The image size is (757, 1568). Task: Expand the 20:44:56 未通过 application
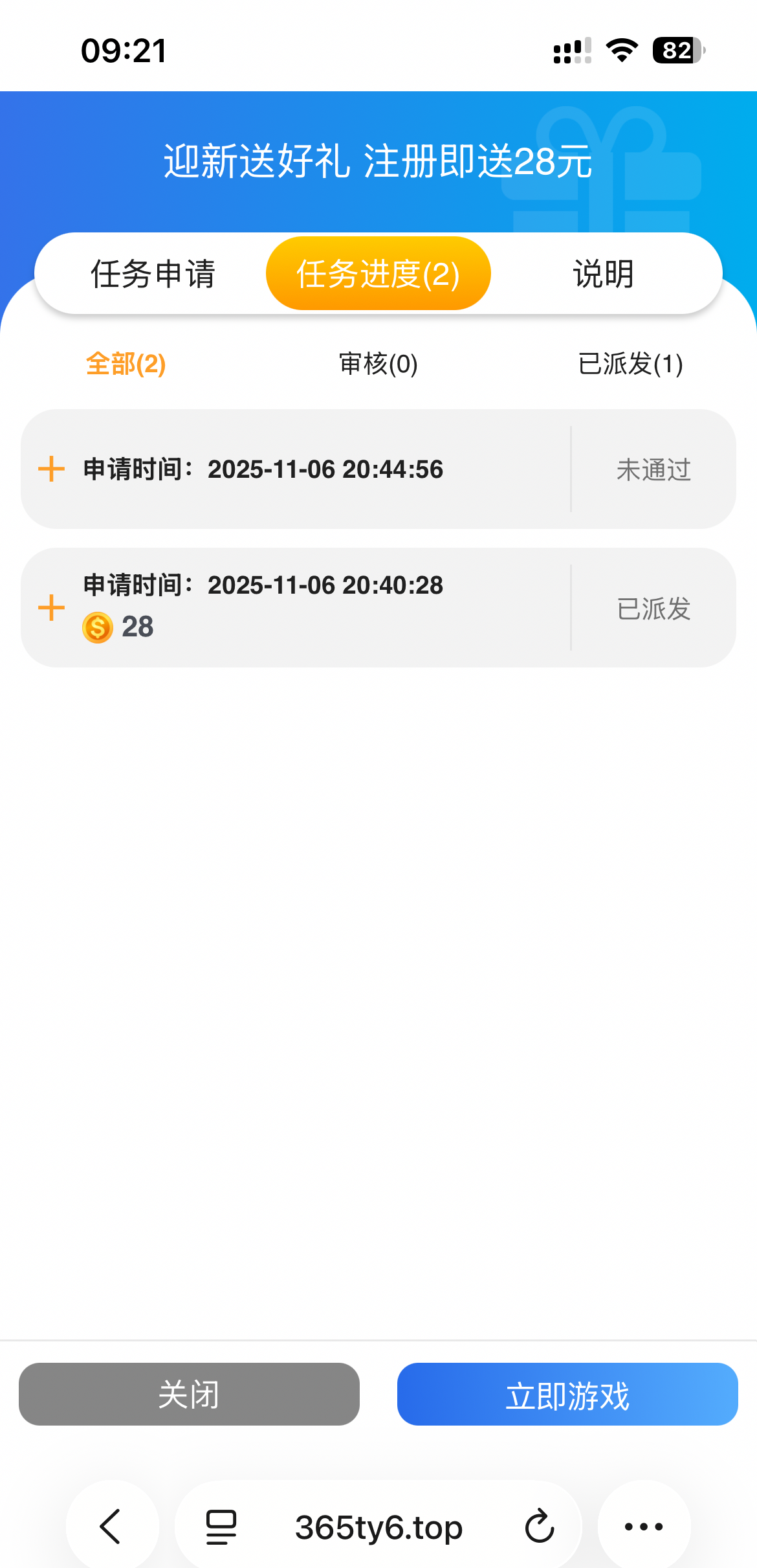(52, 469)
